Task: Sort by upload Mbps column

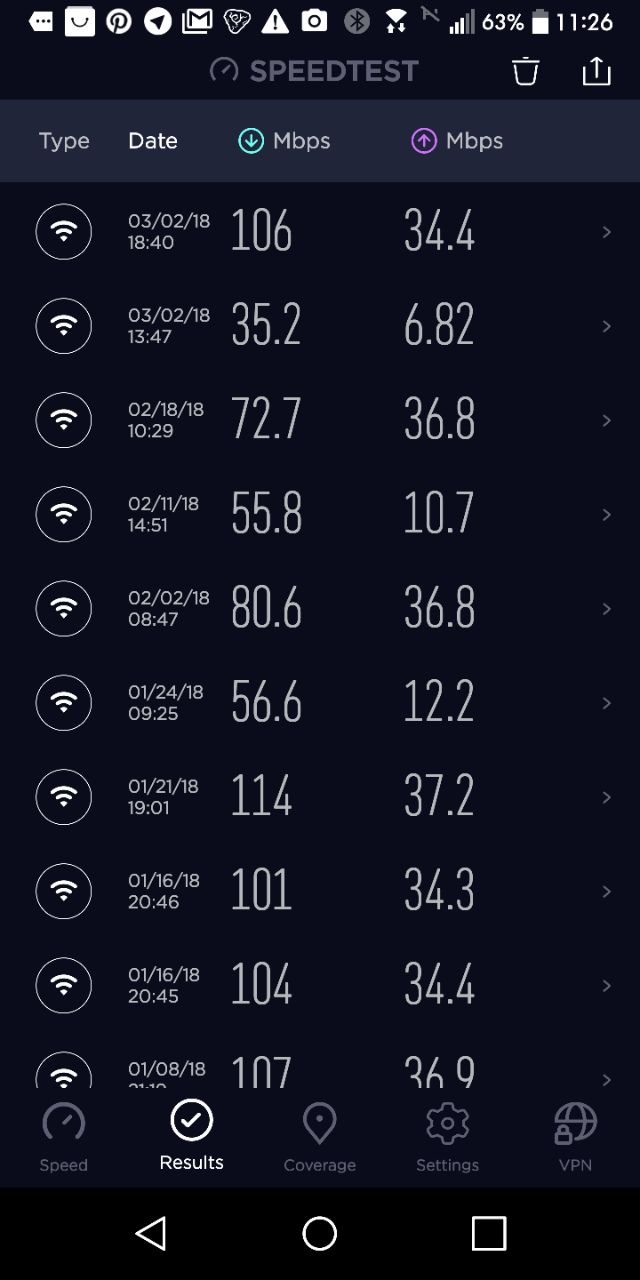Action: [x=457, y=141]
